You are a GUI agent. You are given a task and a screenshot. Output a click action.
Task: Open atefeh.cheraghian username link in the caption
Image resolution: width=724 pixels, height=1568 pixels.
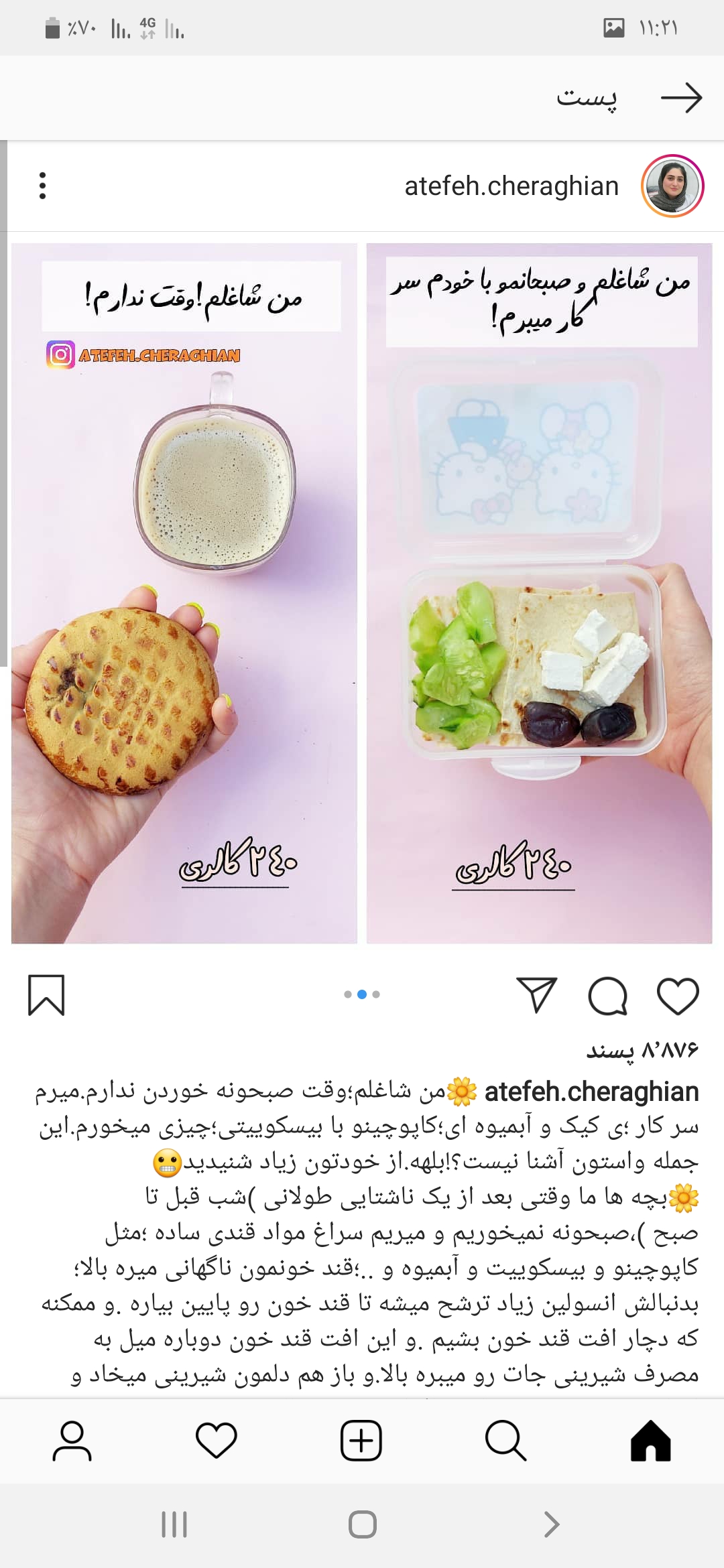coord(591,1092)
